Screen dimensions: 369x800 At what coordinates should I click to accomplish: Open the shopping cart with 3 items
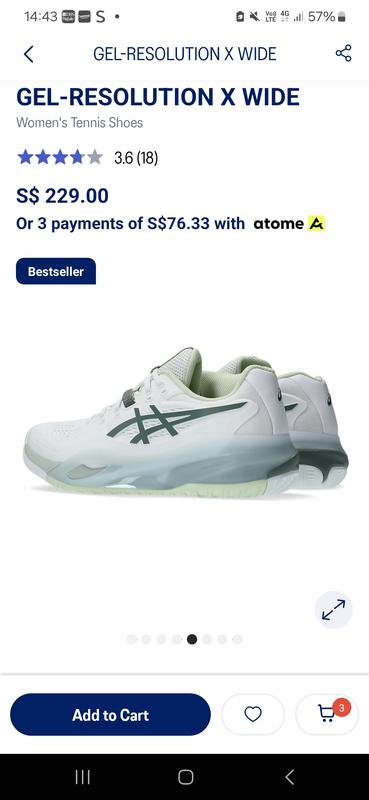(327, 714)
